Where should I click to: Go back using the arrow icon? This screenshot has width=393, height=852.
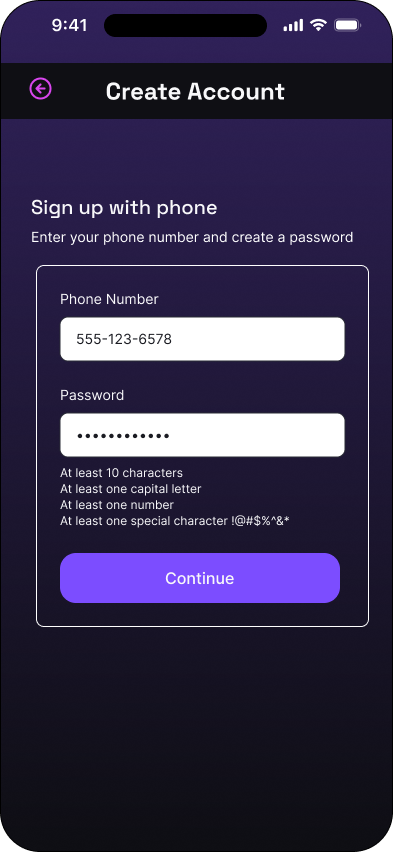(x=41, y=89)
